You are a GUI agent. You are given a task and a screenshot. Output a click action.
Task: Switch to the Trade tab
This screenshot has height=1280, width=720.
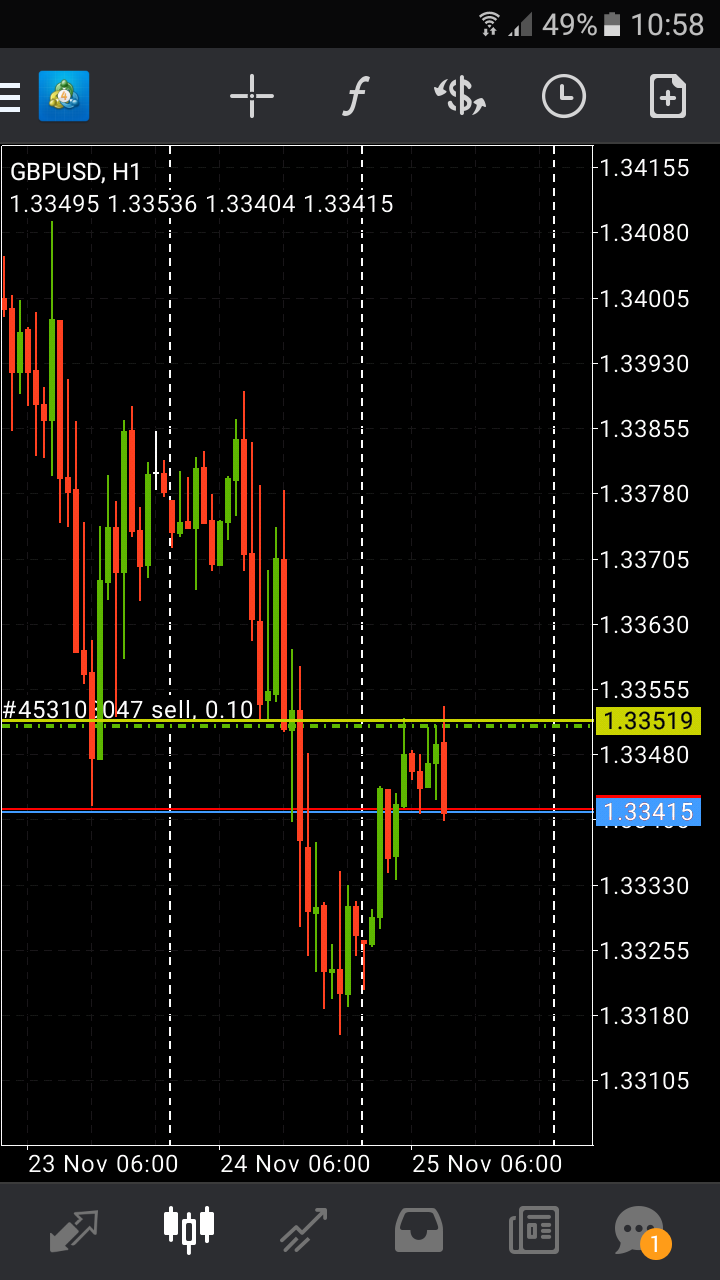(x=303, y=1230)
